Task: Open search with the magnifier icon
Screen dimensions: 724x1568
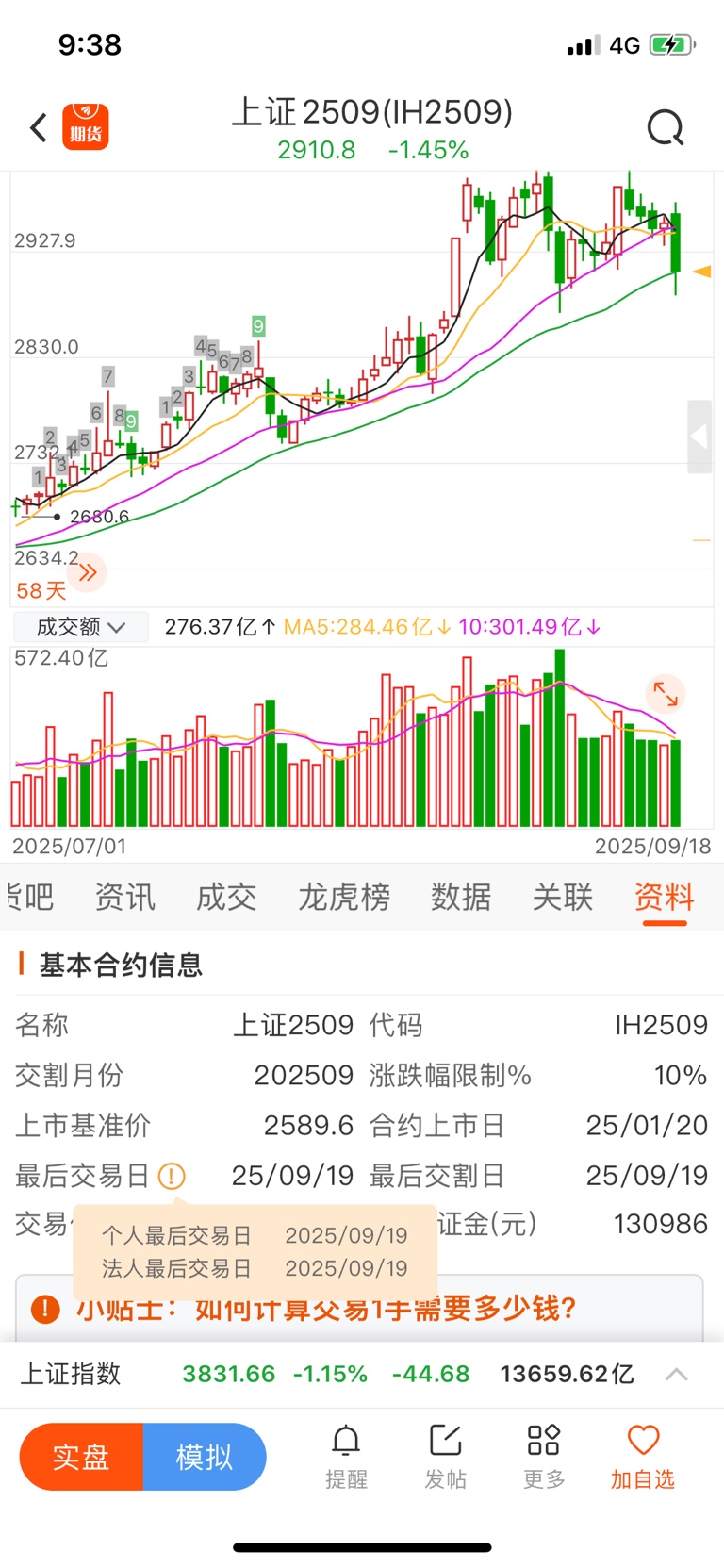Action: pos(666,127)
